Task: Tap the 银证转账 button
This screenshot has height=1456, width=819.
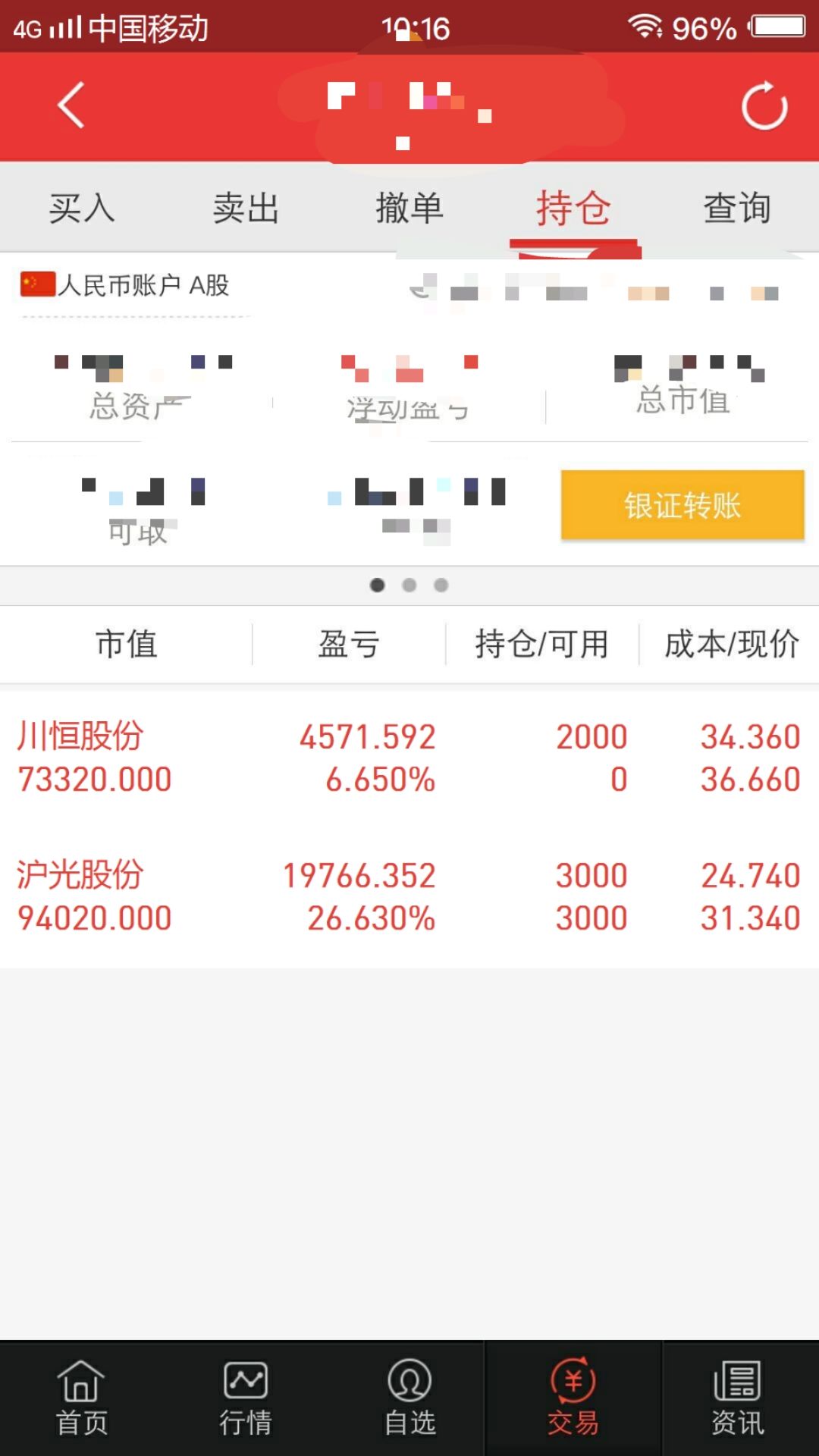Action: pyautogui.click(x=682, y=505)
